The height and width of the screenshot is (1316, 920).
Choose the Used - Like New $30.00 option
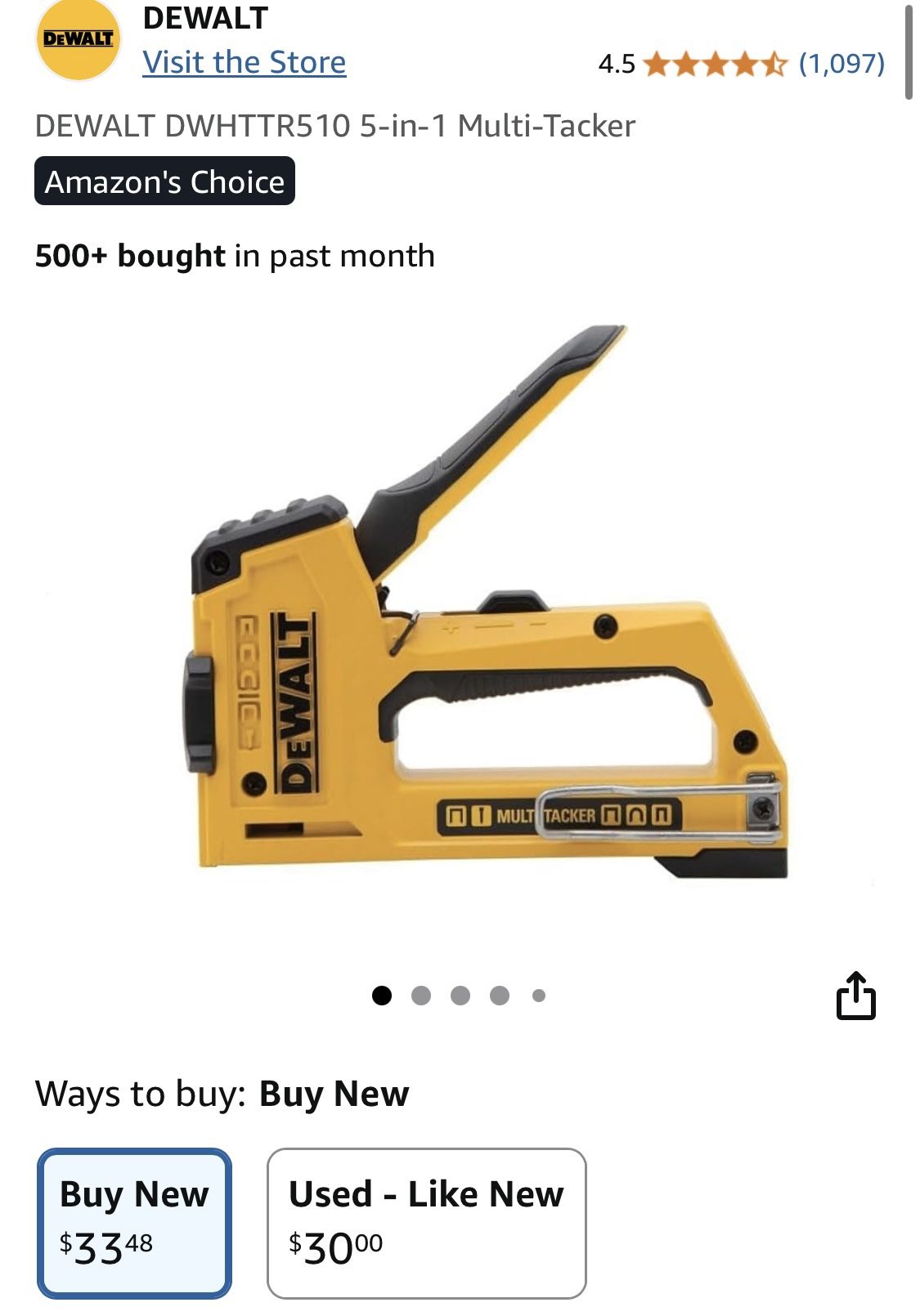426,1223
